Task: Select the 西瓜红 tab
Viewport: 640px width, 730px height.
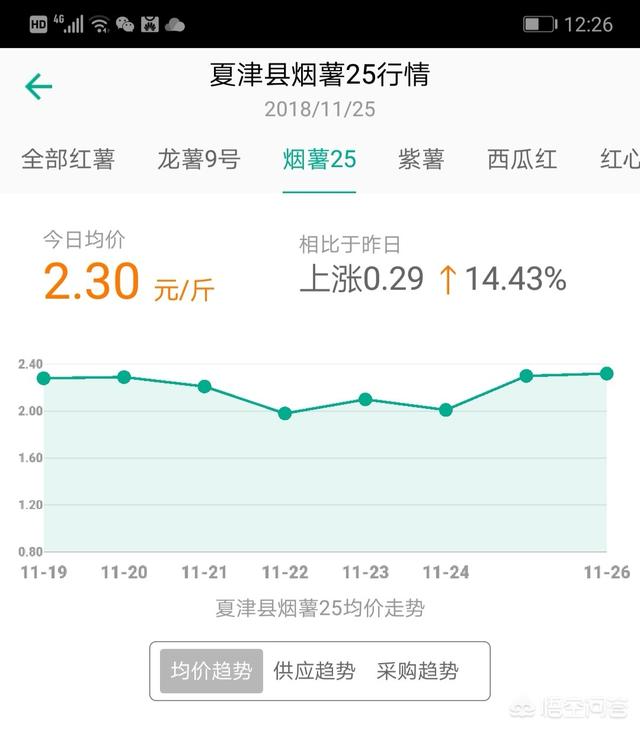Action: click(x=522, y=160)
